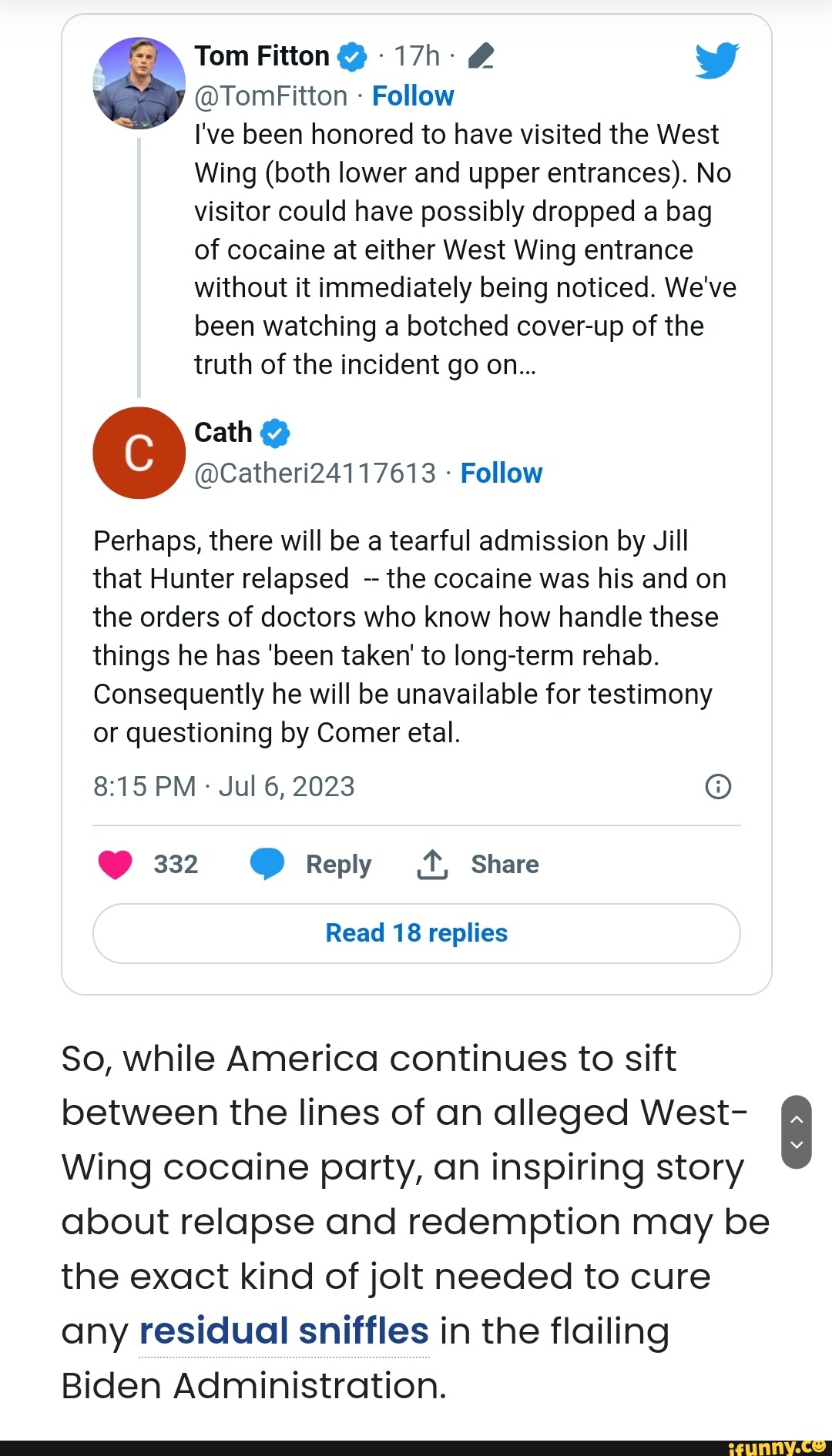Tap the like heart icon
The height and width of the screenshot is (1456, 832).
114,864
